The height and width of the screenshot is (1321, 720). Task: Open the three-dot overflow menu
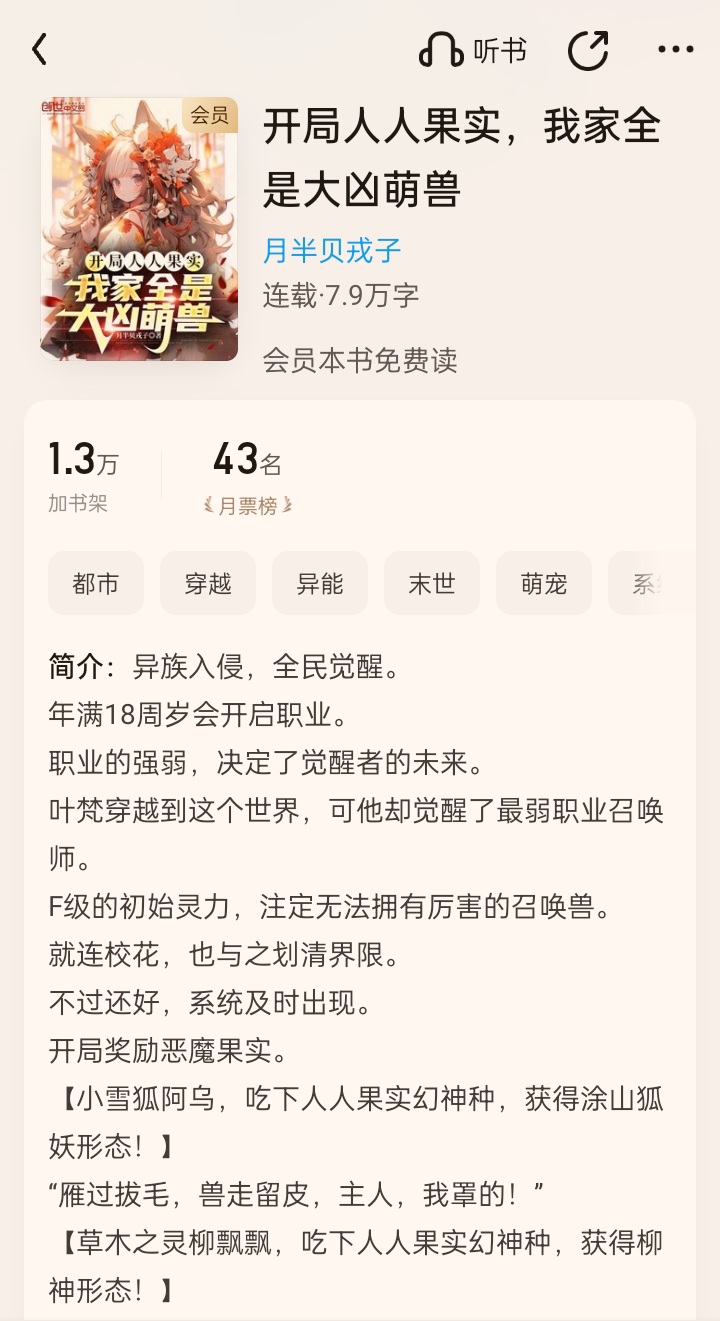[x=676, y=49]
